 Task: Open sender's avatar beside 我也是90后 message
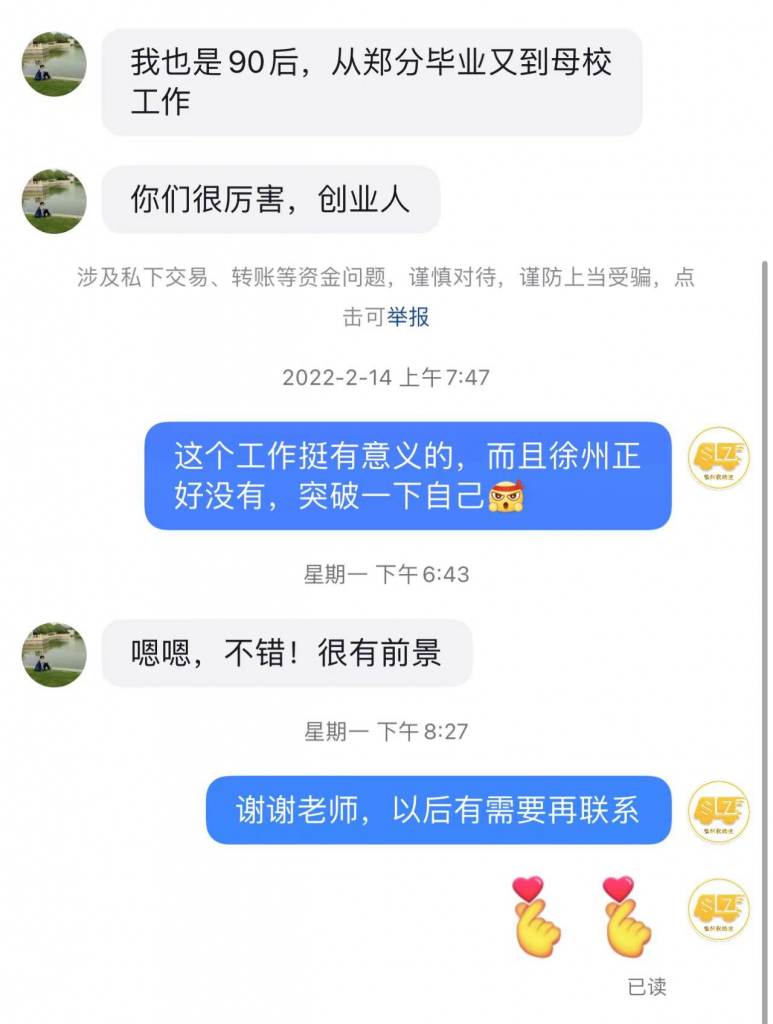pyautogui.click(x=54, y=64)
